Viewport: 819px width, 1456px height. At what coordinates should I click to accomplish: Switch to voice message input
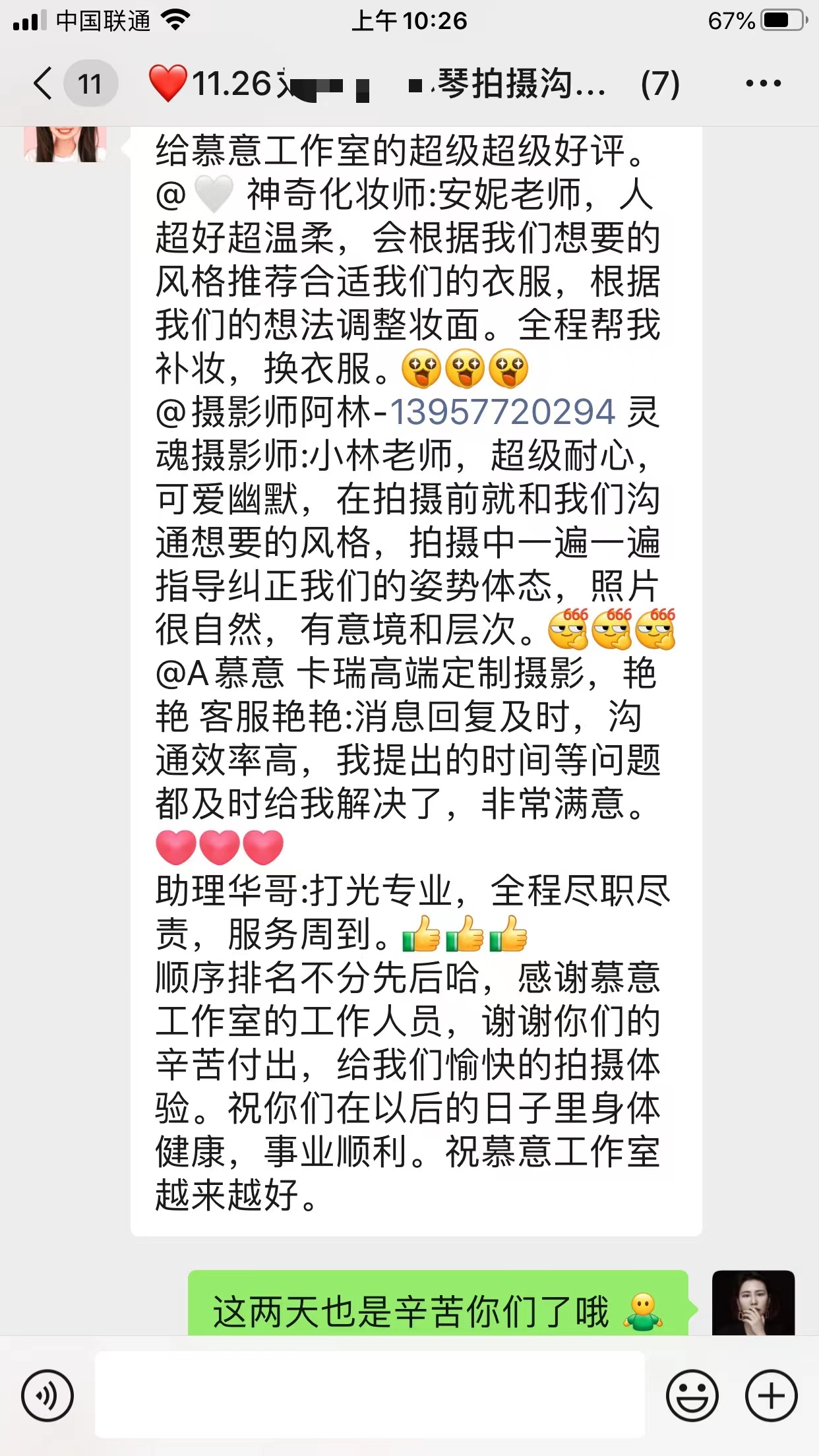47,1395
